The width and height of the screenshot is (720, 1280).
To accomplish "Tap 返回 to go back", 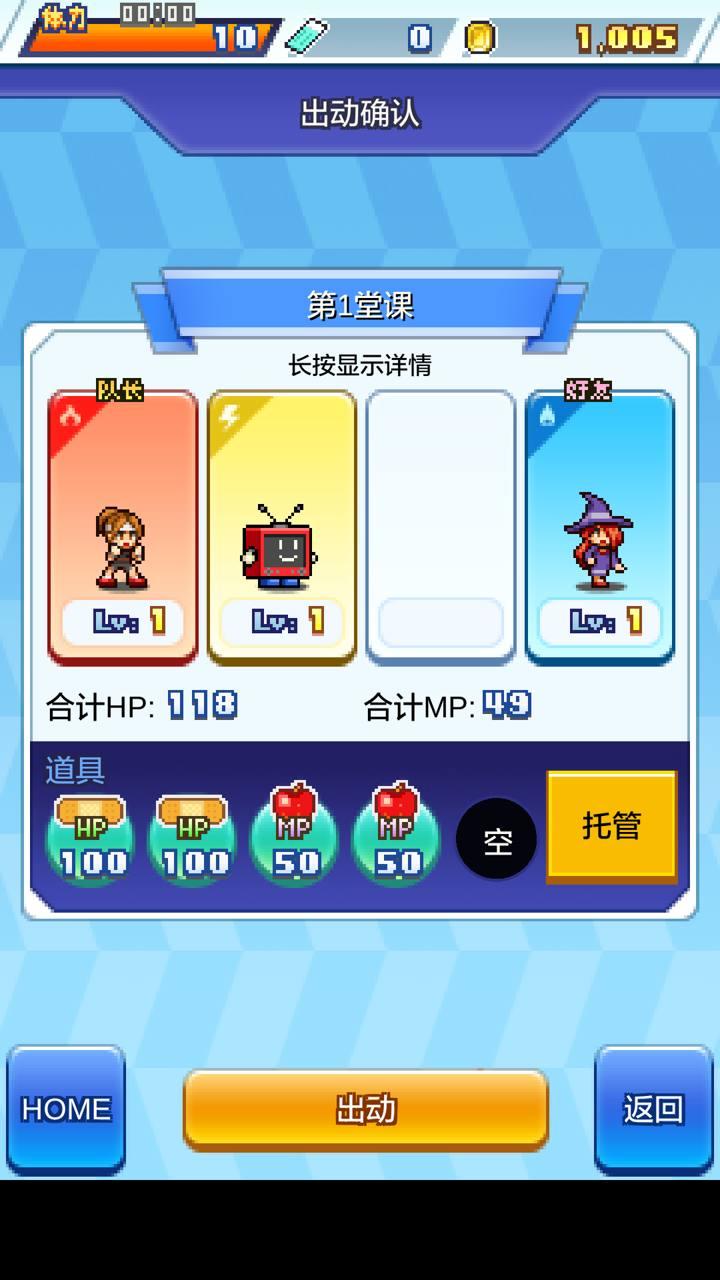I will click(x=653, y=1109).
